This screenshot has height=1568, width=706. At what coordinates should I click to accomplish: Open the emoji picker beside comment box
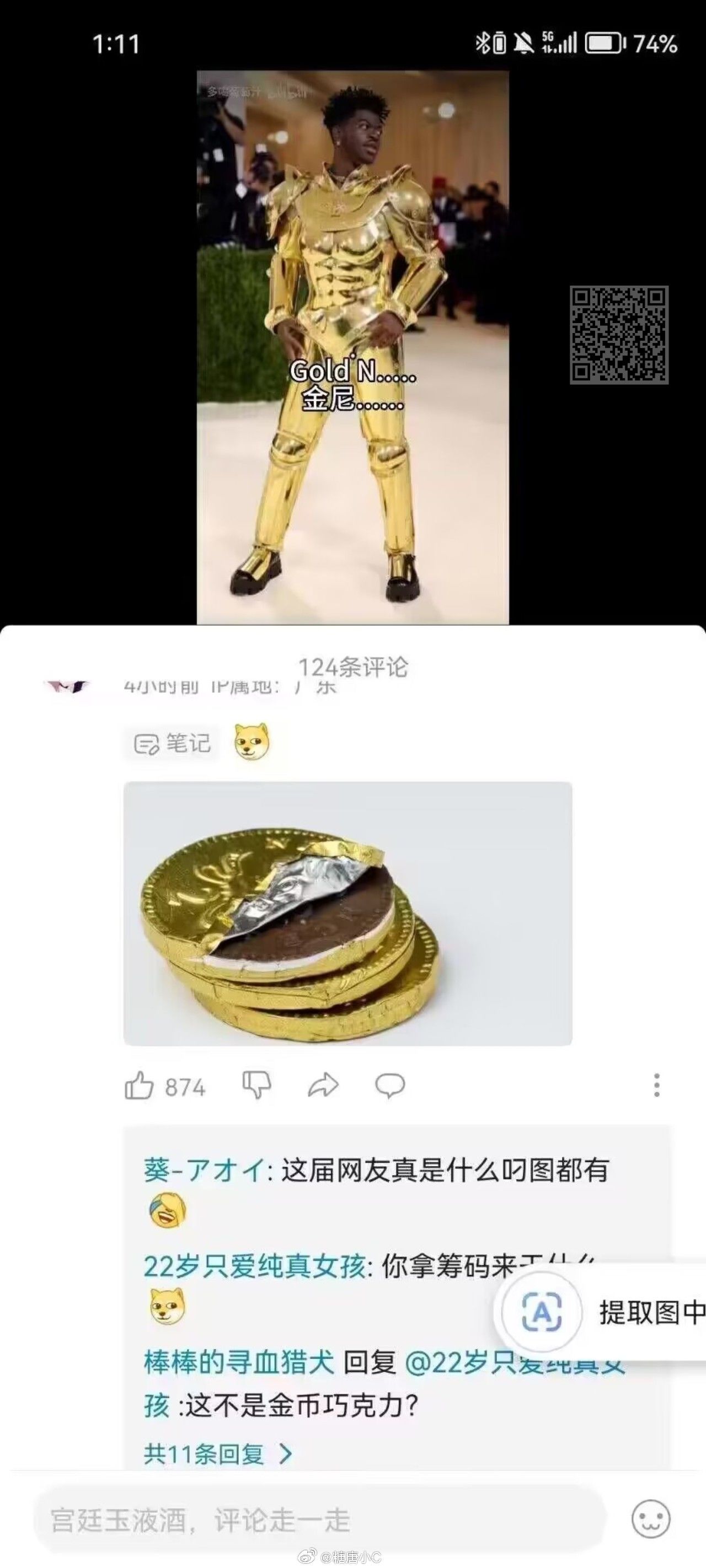650,1519
